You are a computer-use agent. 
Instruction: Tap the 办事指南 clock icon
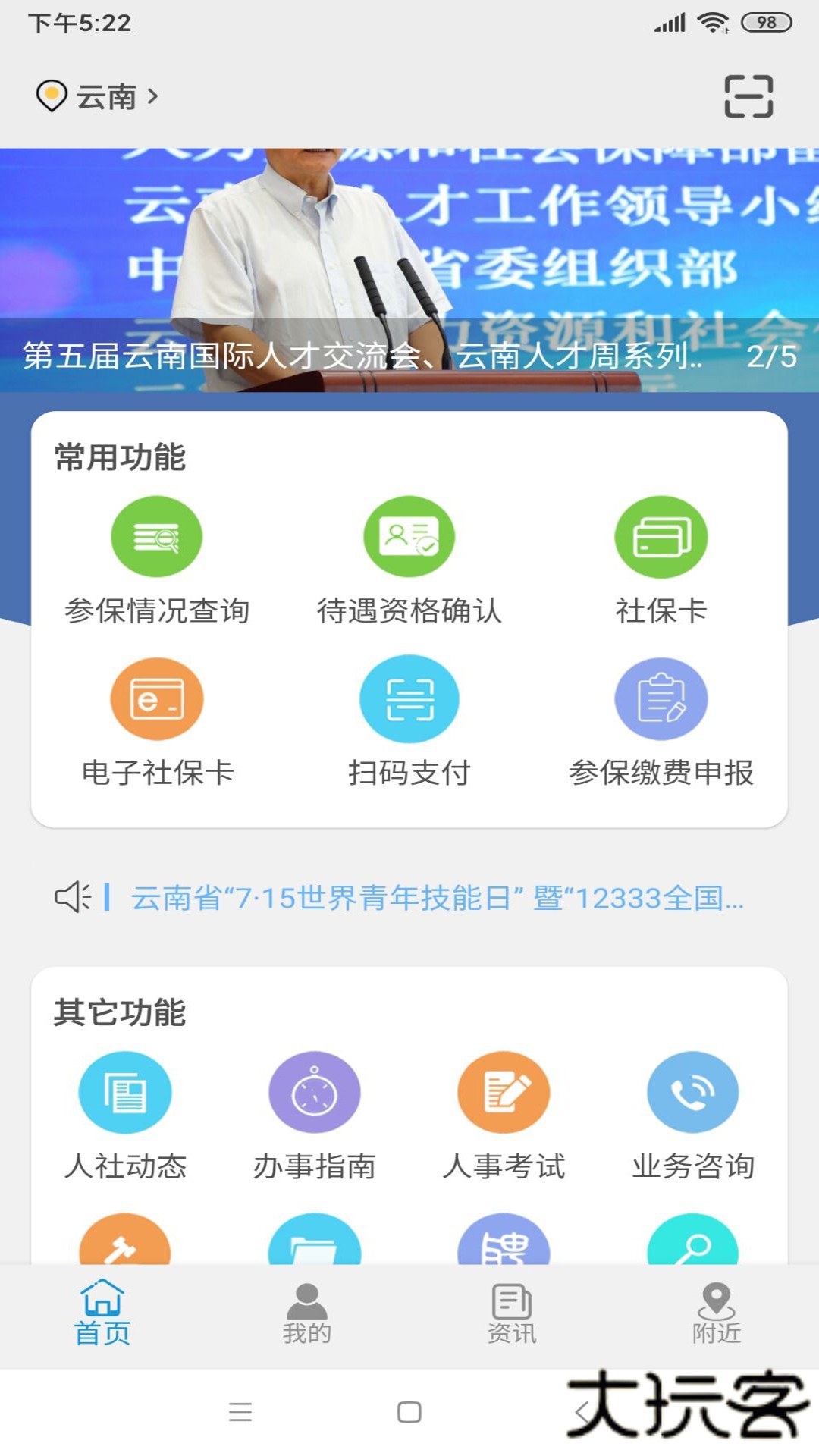315,1092
